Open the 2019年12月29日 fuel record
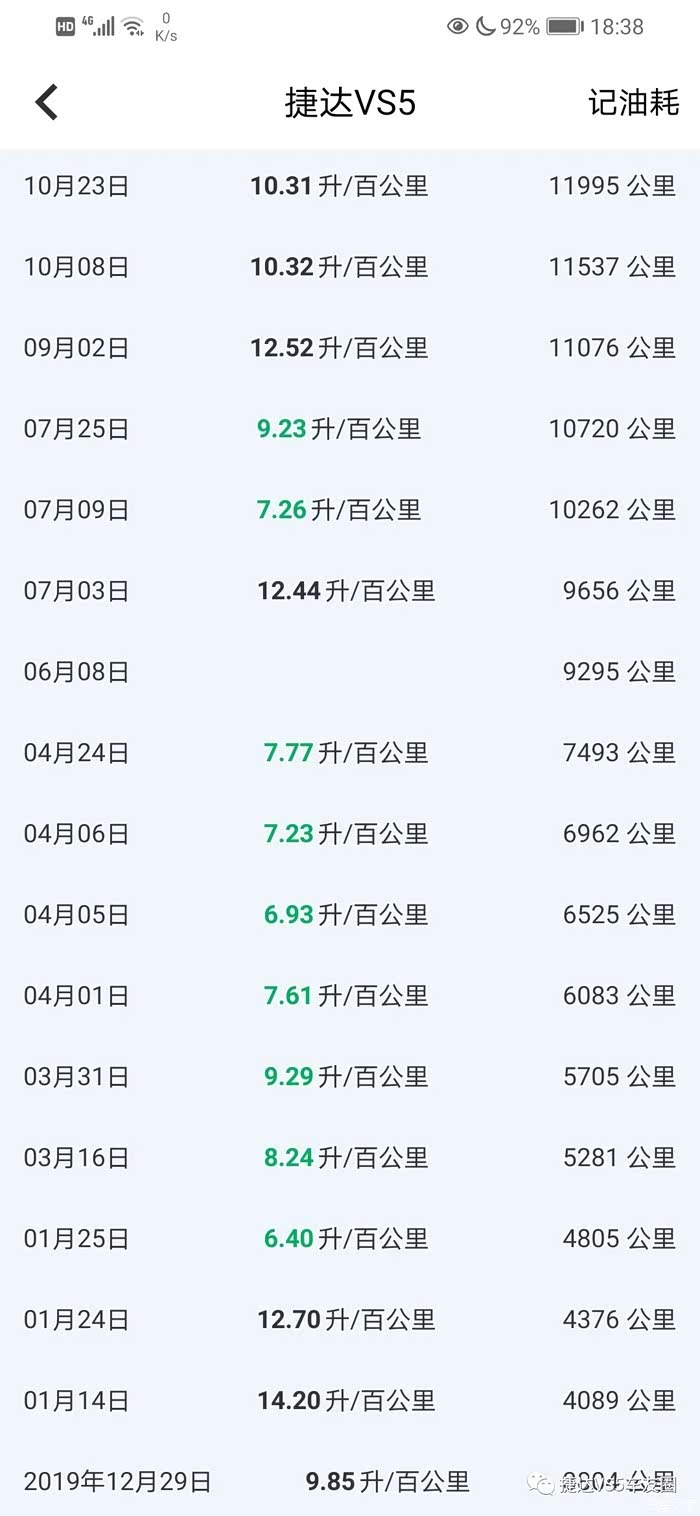 click(x=350, y=1480)
